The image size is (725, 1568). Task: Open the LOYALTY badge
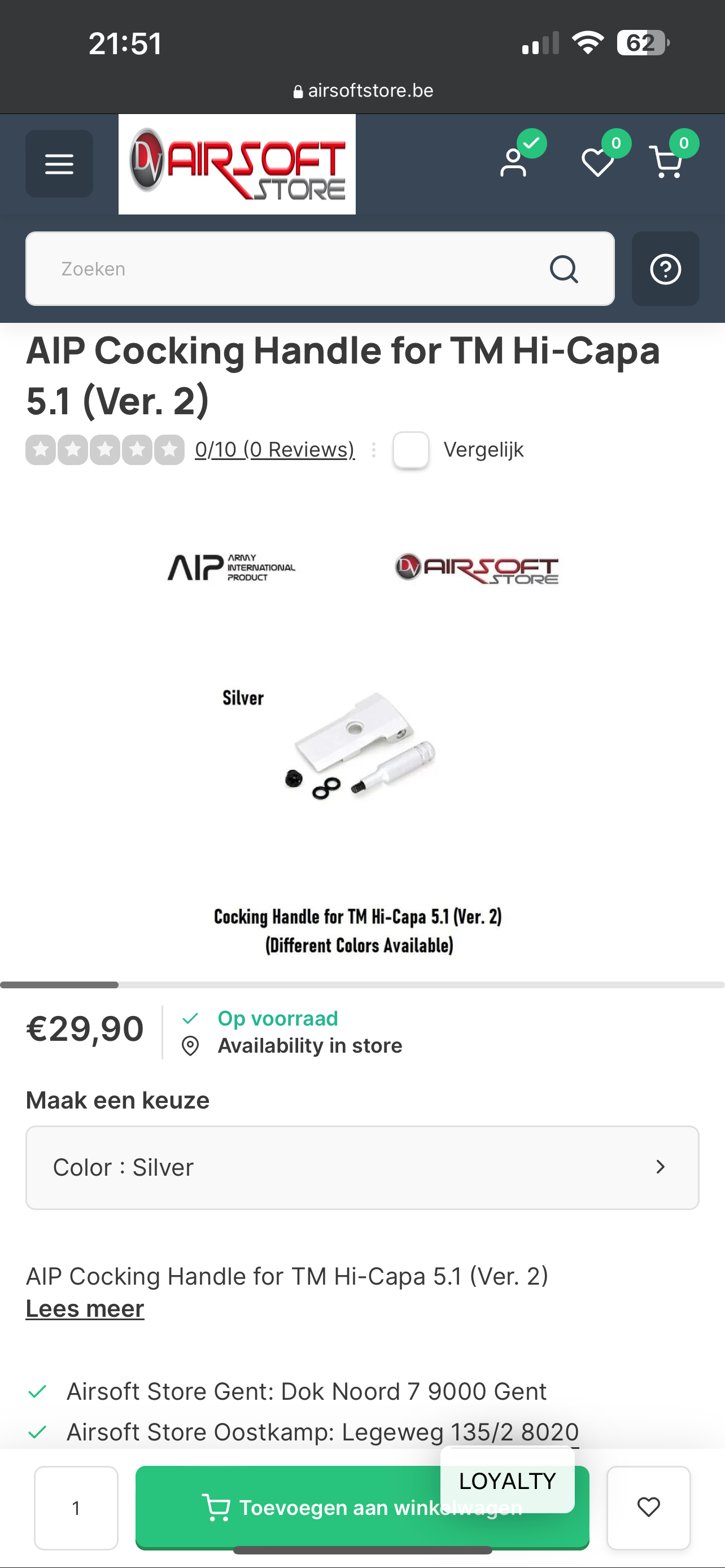tap(507, 1480)
